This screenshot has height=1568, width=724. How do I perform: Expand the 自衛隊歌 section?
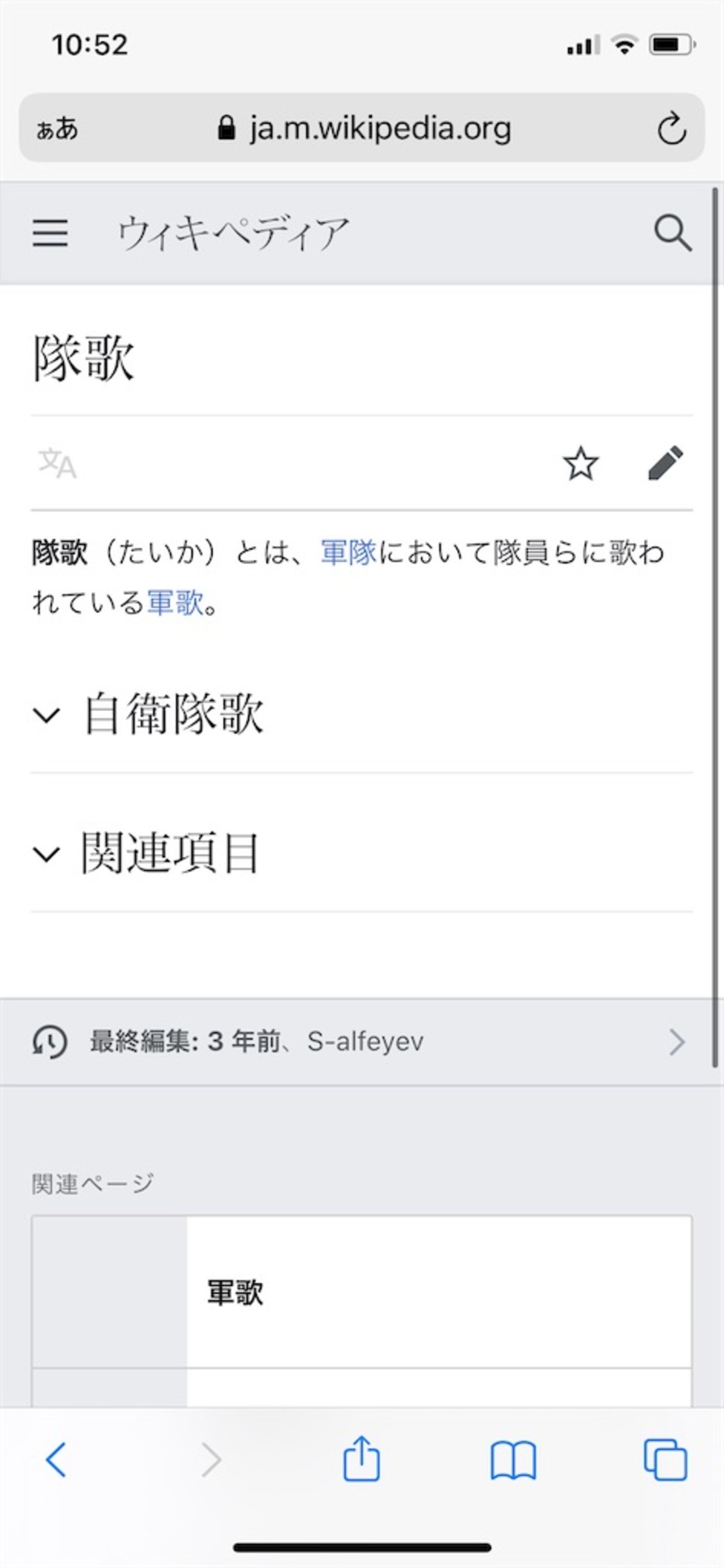173,713
